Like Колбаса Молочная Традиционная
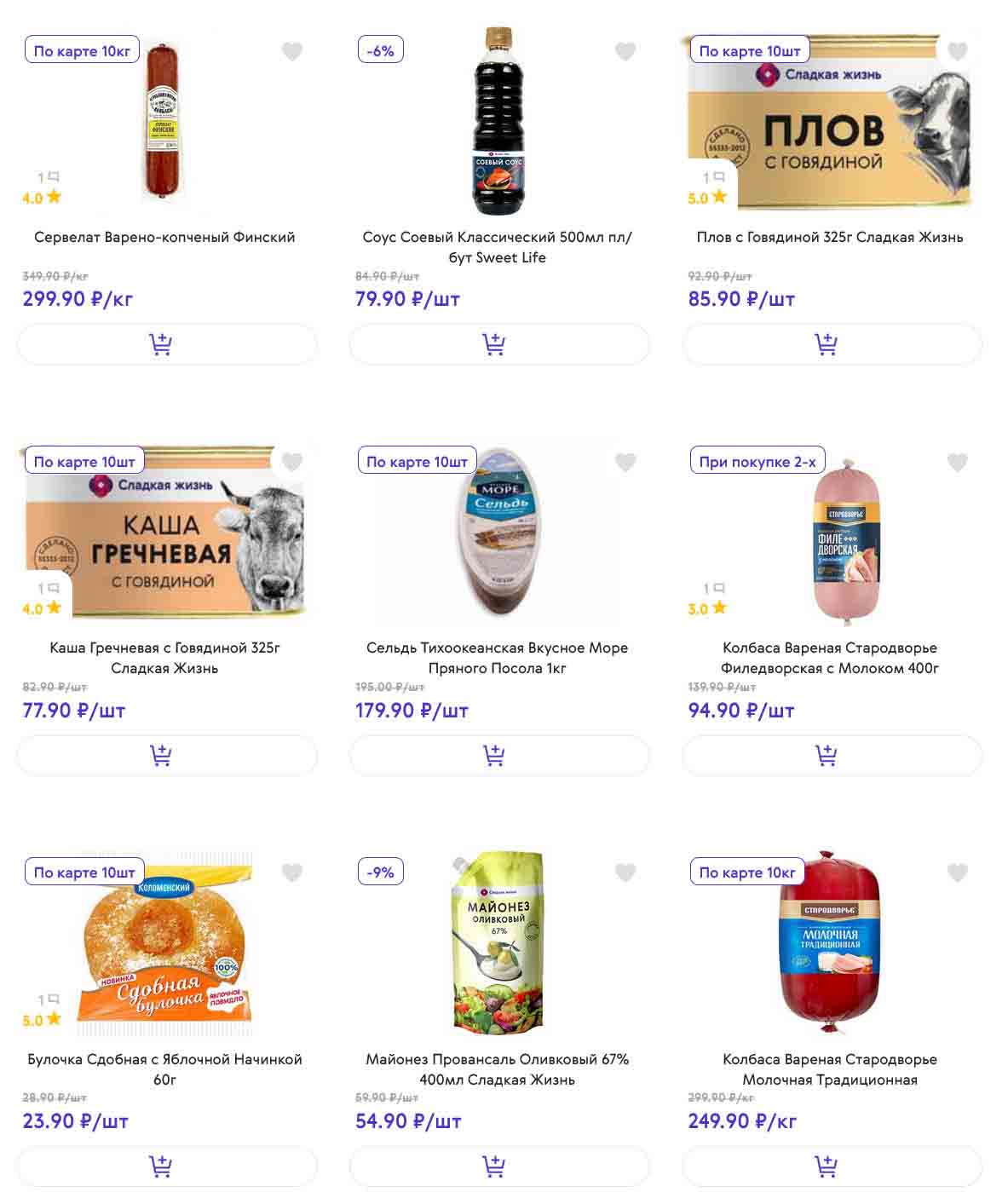This screenshot has width=1008, height=1192. coord(957,873)
